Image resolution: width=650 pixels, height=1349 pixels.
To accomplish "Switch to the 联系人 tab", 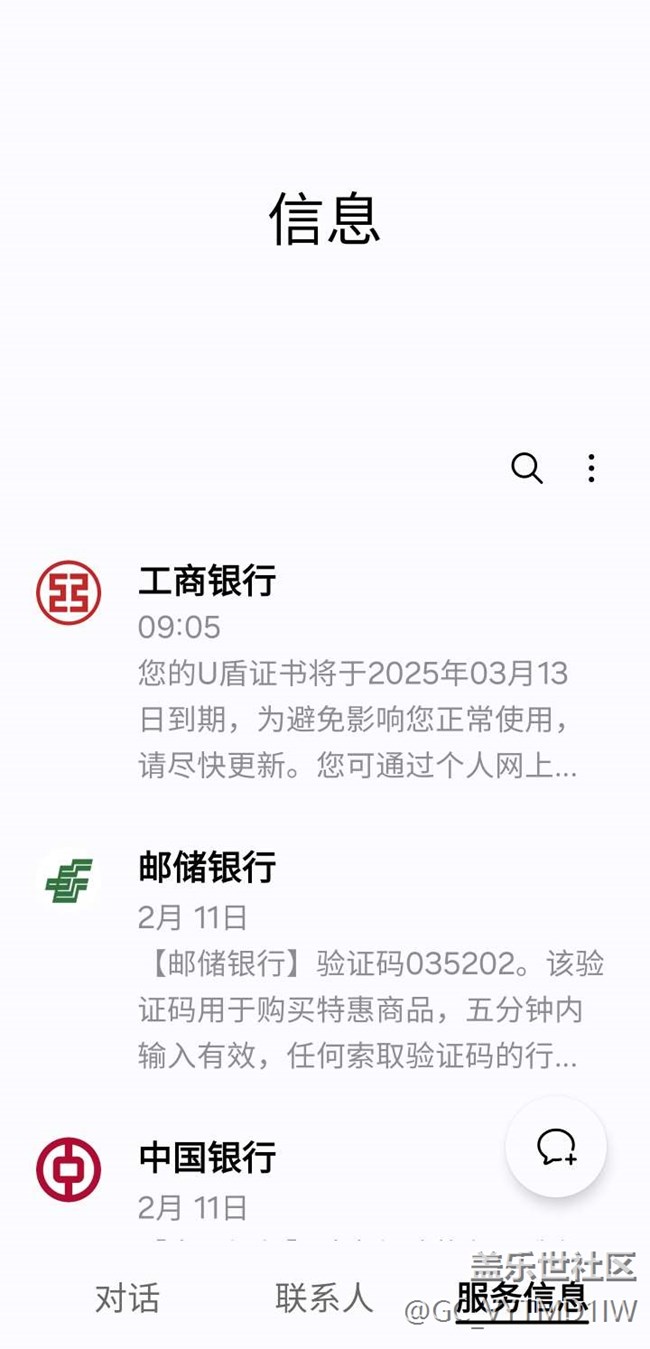I will click(324, 1298).
